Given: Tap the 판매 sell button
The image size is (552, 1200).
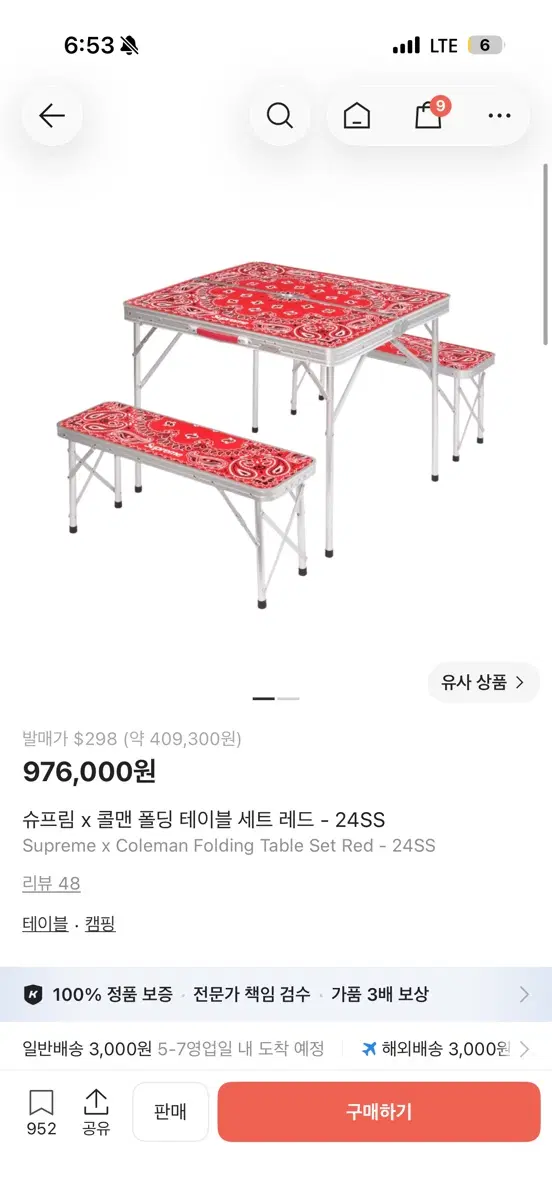Looking at the screenshot, I should tap(170, 1112).
